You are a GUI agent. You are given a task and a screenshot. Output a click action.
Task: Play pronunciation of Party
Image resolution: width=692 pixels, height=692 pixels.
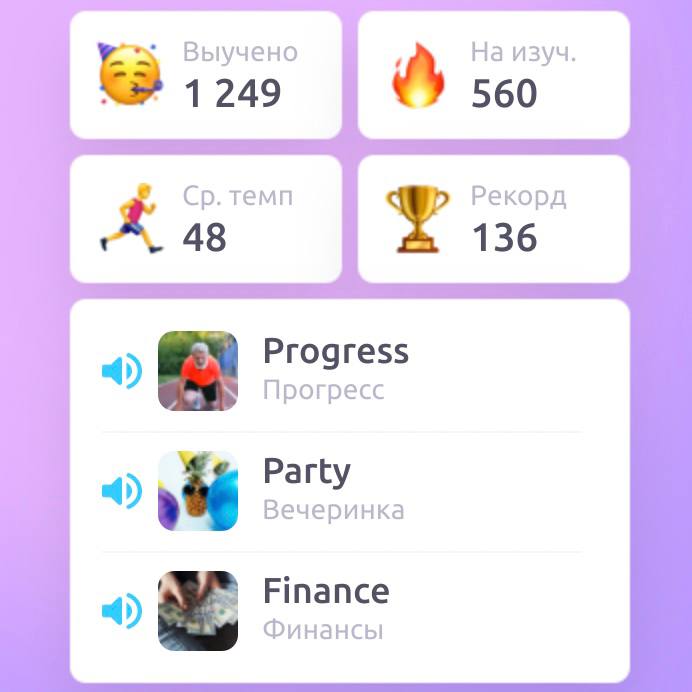coord(122,491)
